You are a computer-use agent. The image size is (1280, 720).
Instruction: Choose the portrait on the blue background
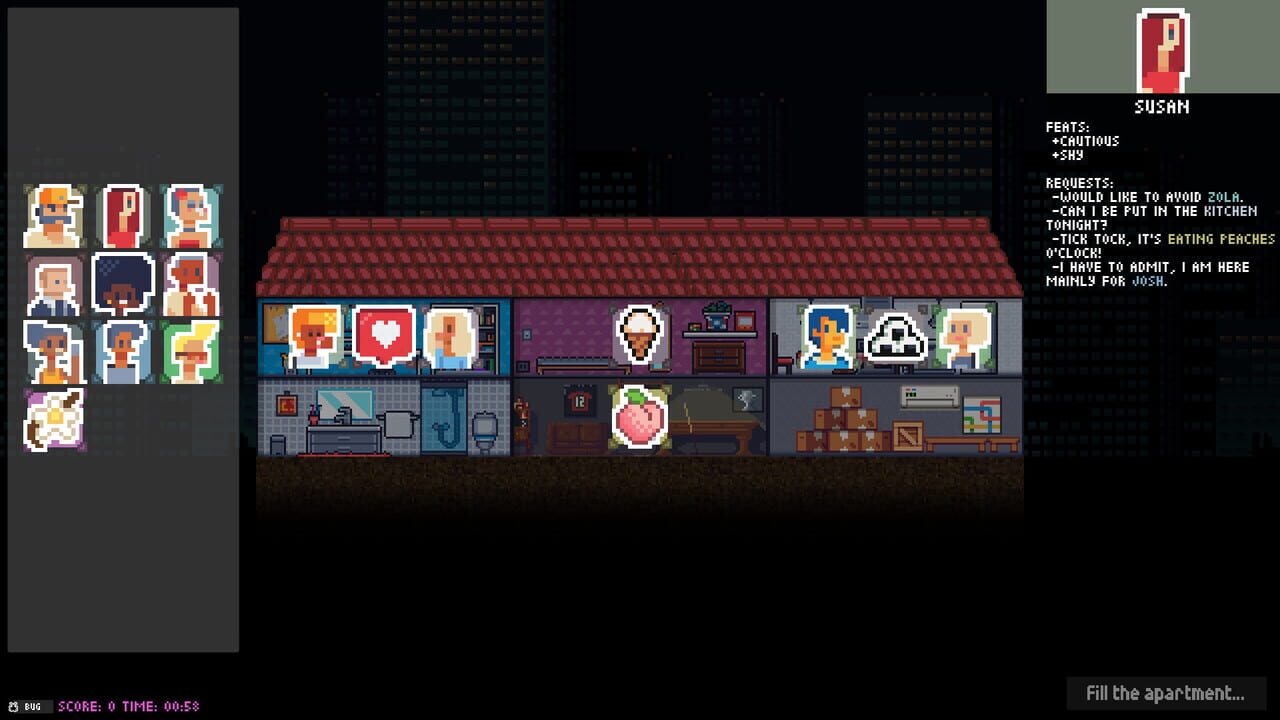123,352
